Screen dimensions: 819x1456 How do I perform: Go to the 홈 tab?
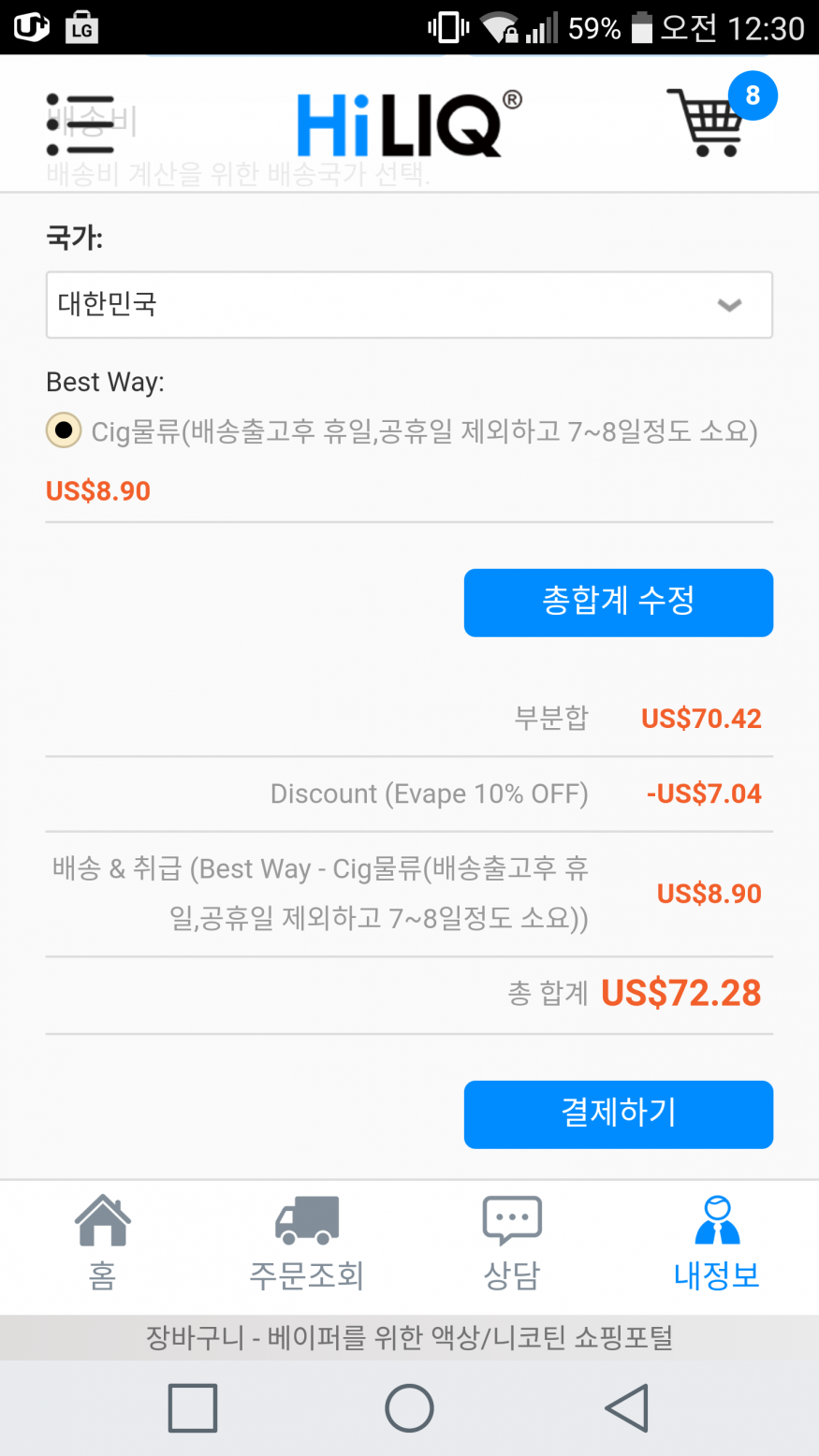[x=102, y=1244]
